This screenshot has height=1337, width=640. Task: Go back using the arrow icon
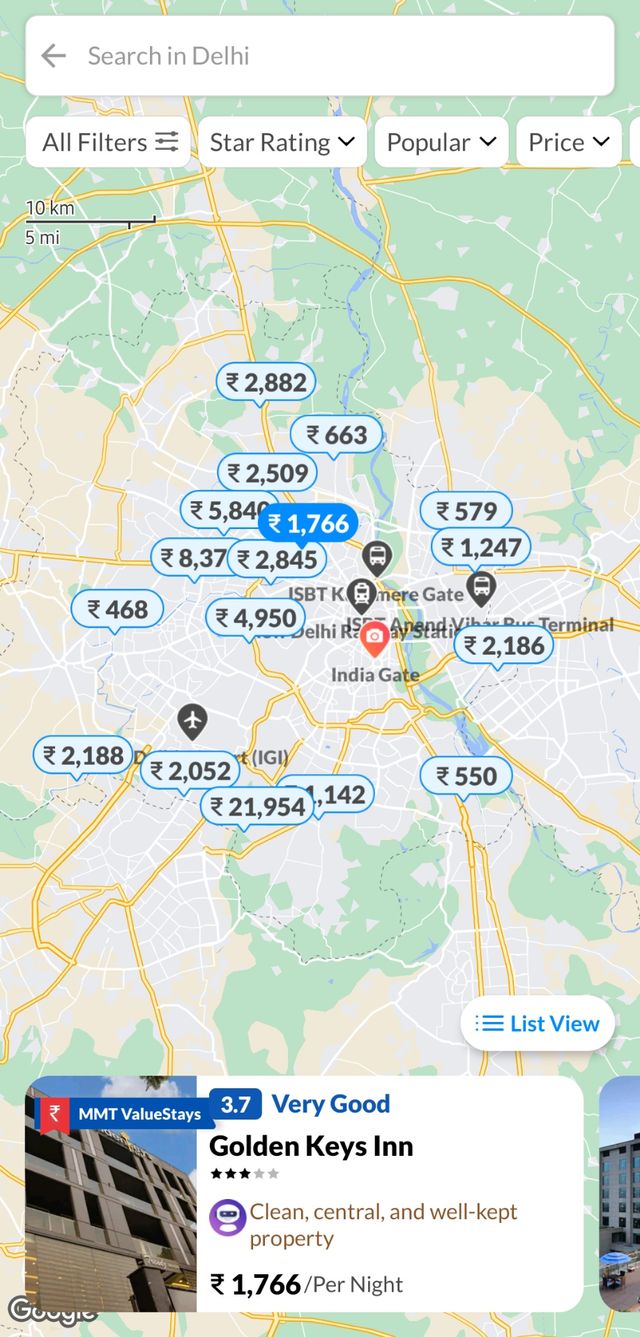tap(53, 56)
